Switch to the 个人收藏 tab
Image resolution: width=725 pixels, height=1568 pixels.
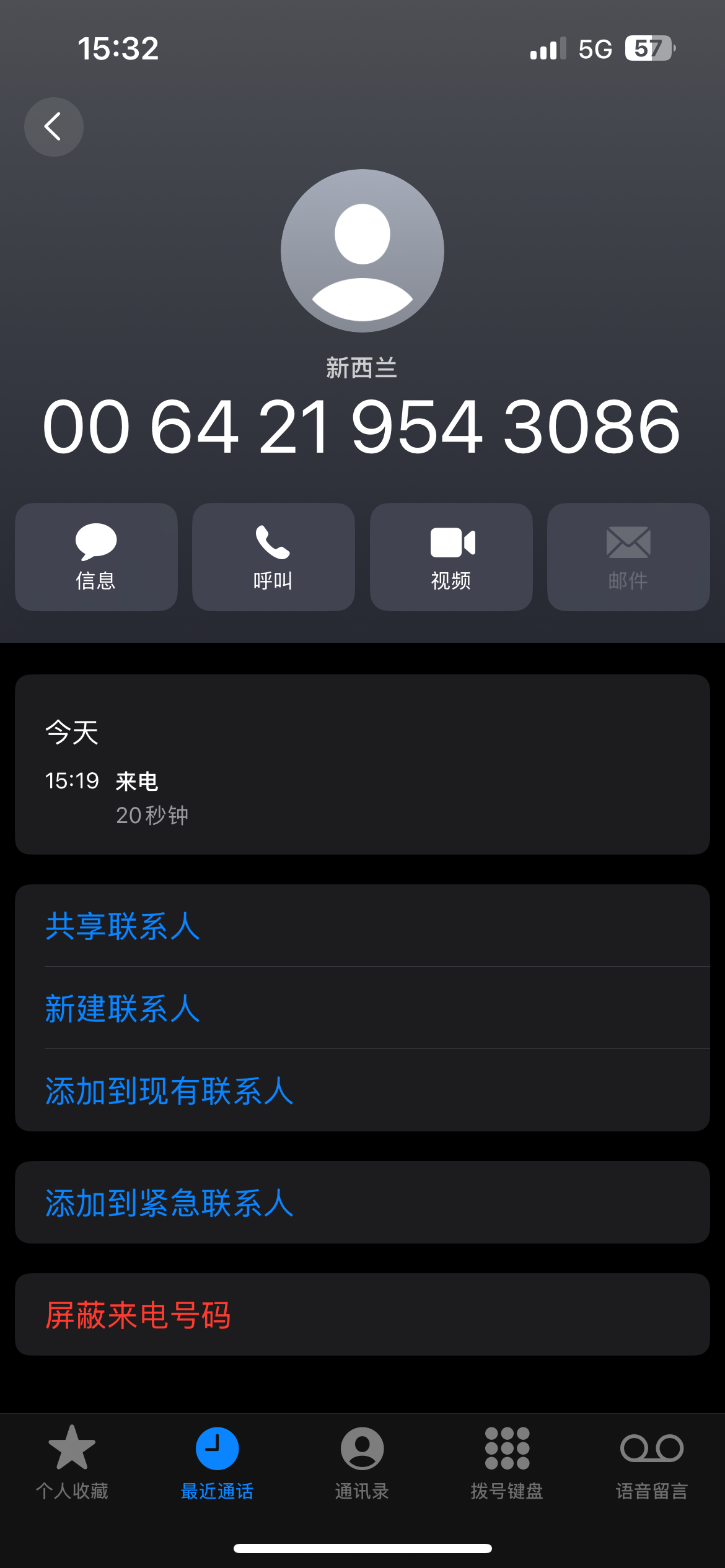coord(72,1462)
